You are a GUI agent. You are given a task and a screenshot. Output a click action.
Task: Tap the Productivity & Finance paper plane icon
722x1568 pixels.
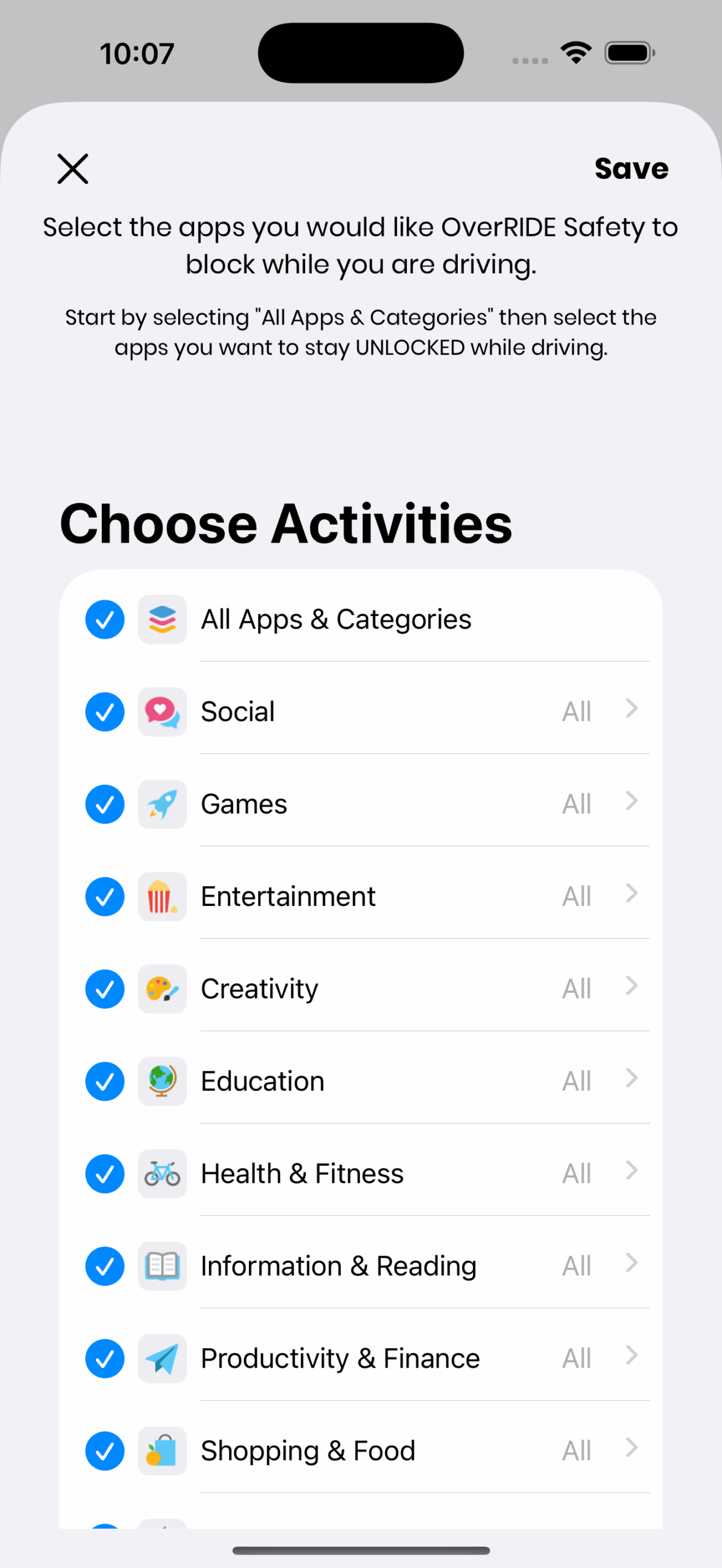(x=162, y=1359)
